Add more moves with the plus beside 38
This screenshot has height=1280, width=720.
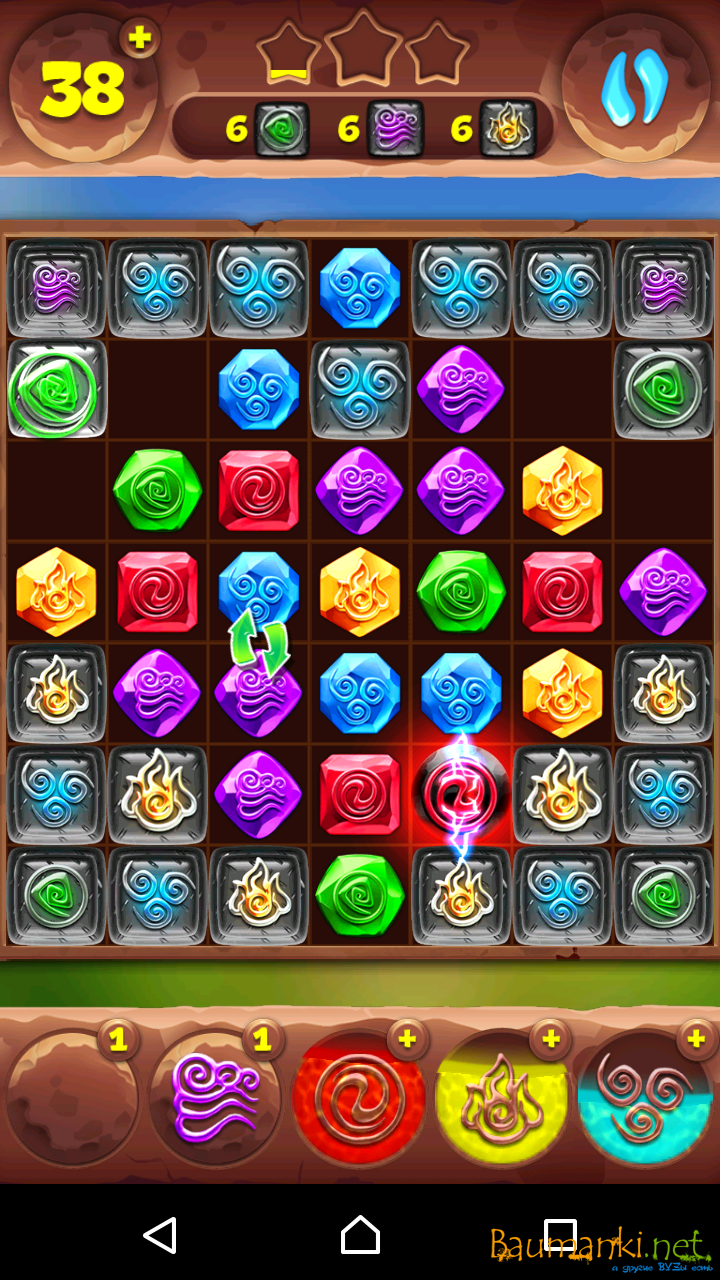[x=140, y=38]
